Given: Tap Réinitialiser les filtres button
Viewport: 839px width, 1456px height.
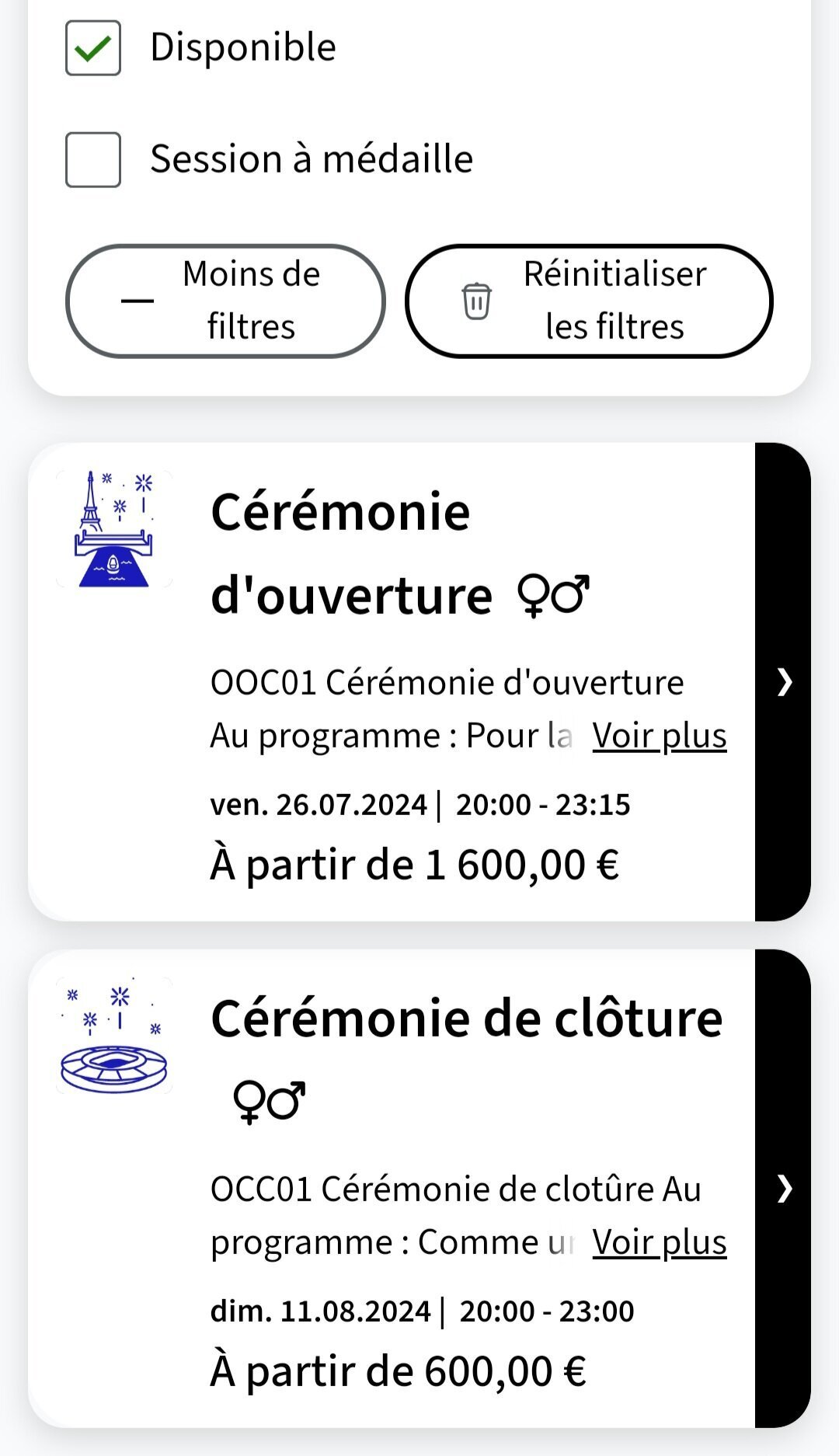Looking at the screenshot, I should pyautogui.click(x=589, y=301).
